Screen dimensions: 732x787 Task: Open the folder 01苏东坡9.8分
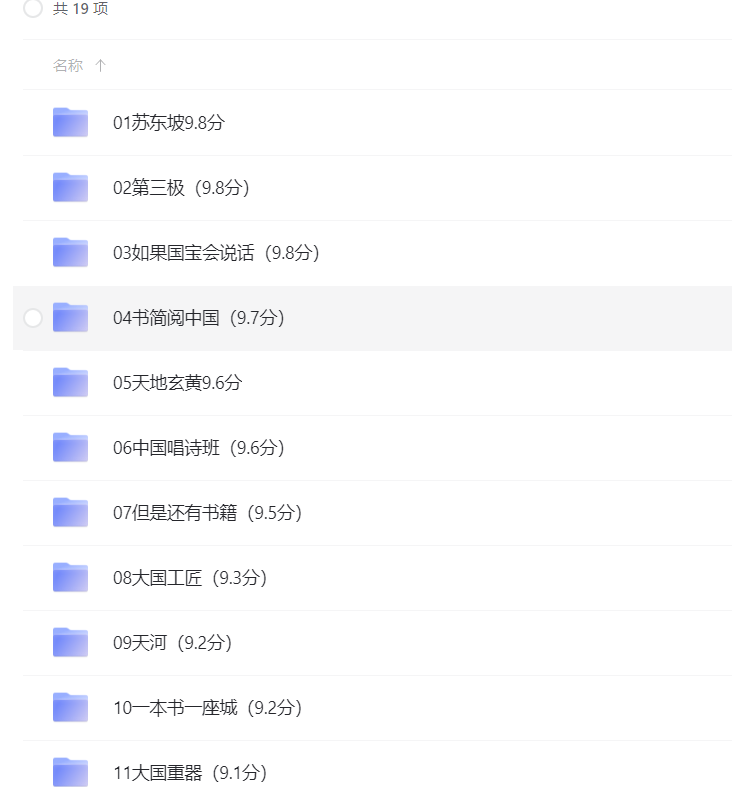coord(168,123)
